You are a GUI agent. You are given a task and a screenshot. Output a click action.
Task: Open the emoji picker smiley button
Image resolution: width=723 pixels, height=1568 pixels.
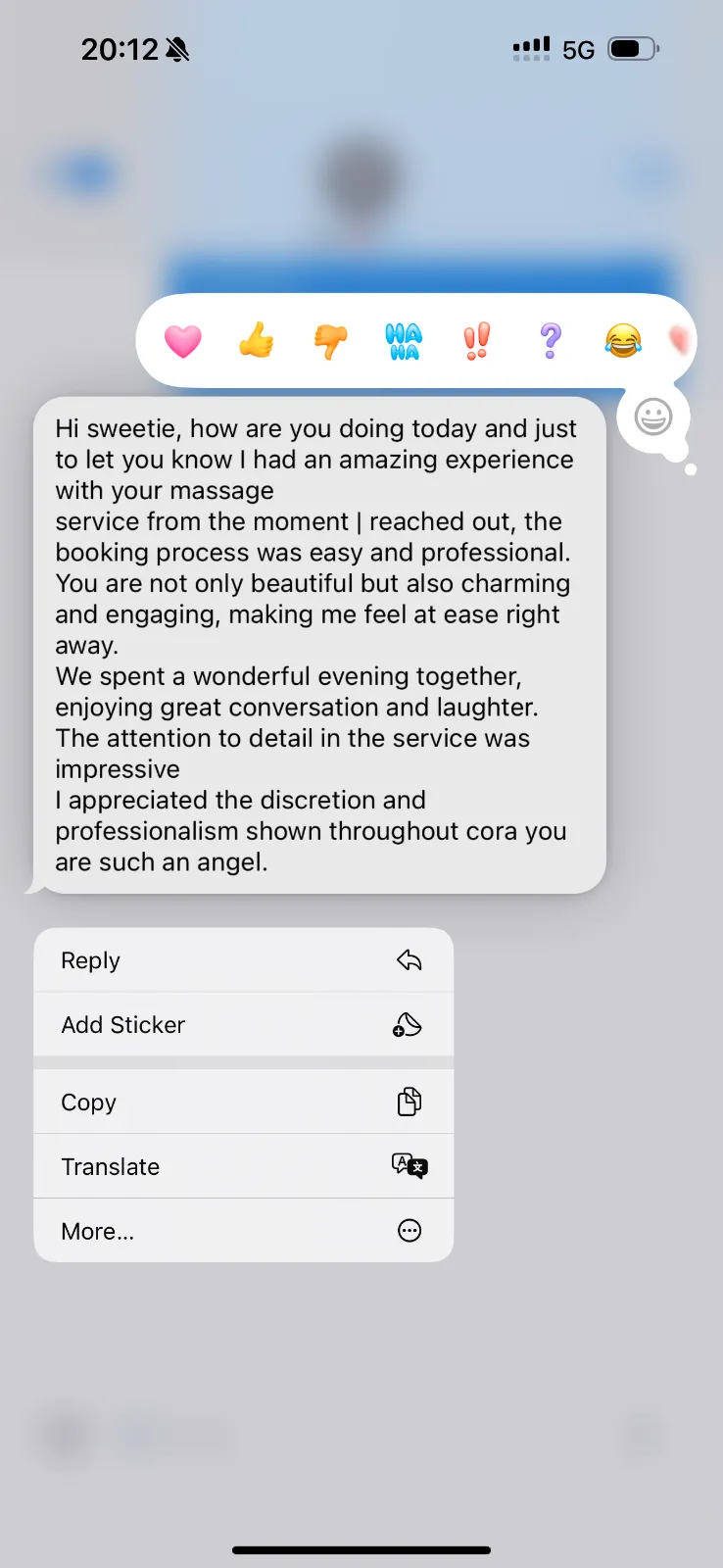pyautogui.click(x=653, y=417)
